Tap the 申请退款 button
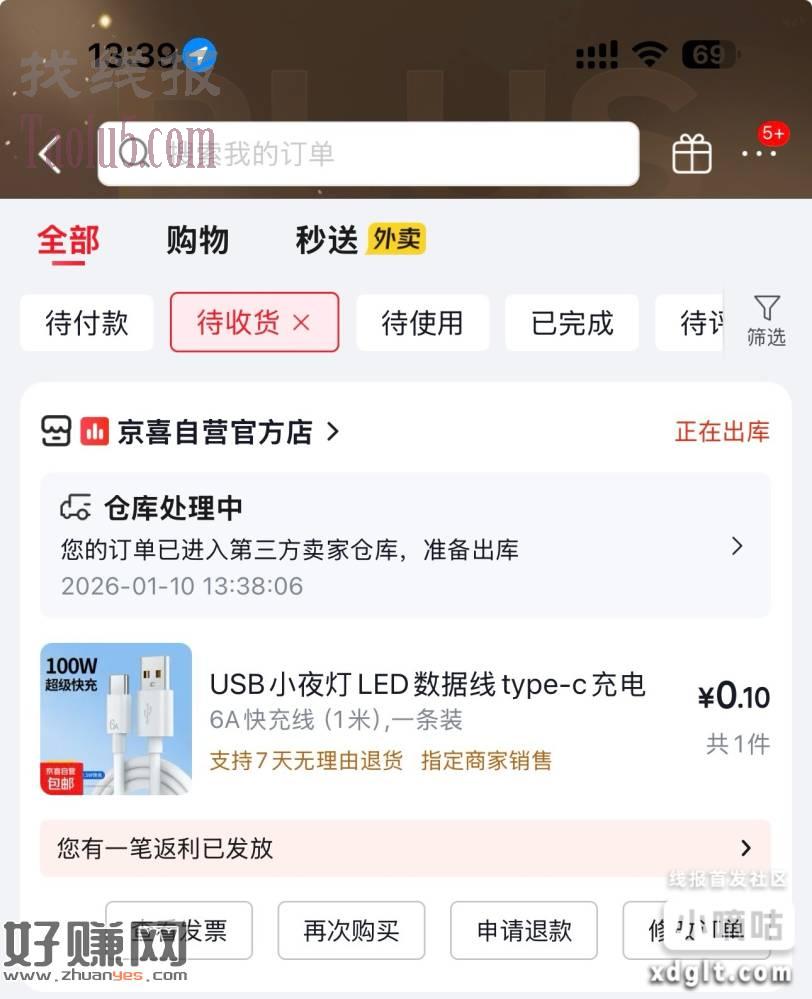Screen dimensions: 812x999 click(524, 930)
